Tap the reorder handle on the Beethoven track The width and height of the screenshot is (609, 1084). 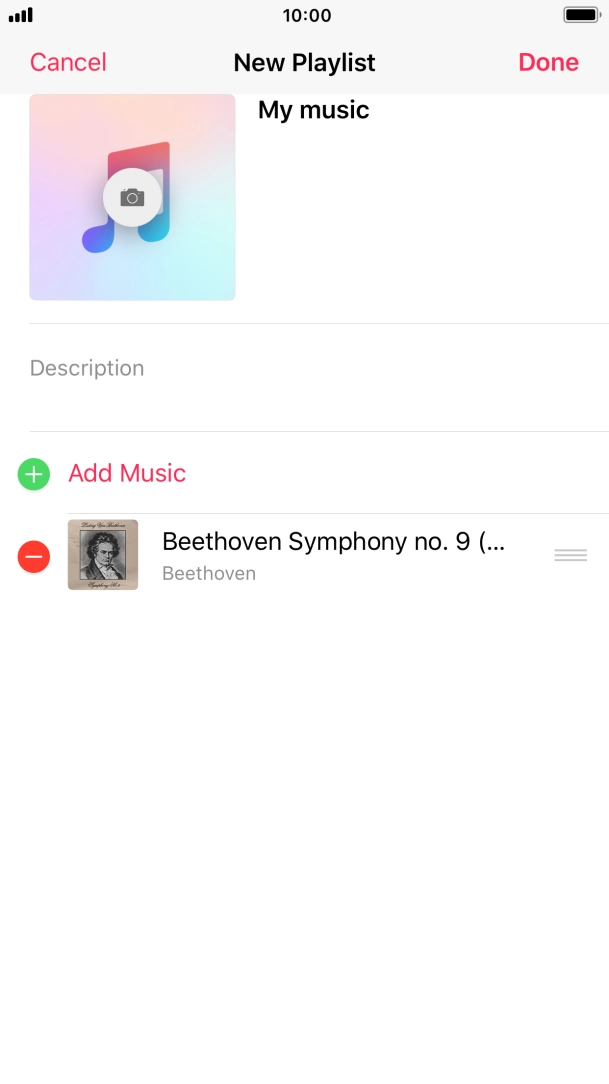570,555
